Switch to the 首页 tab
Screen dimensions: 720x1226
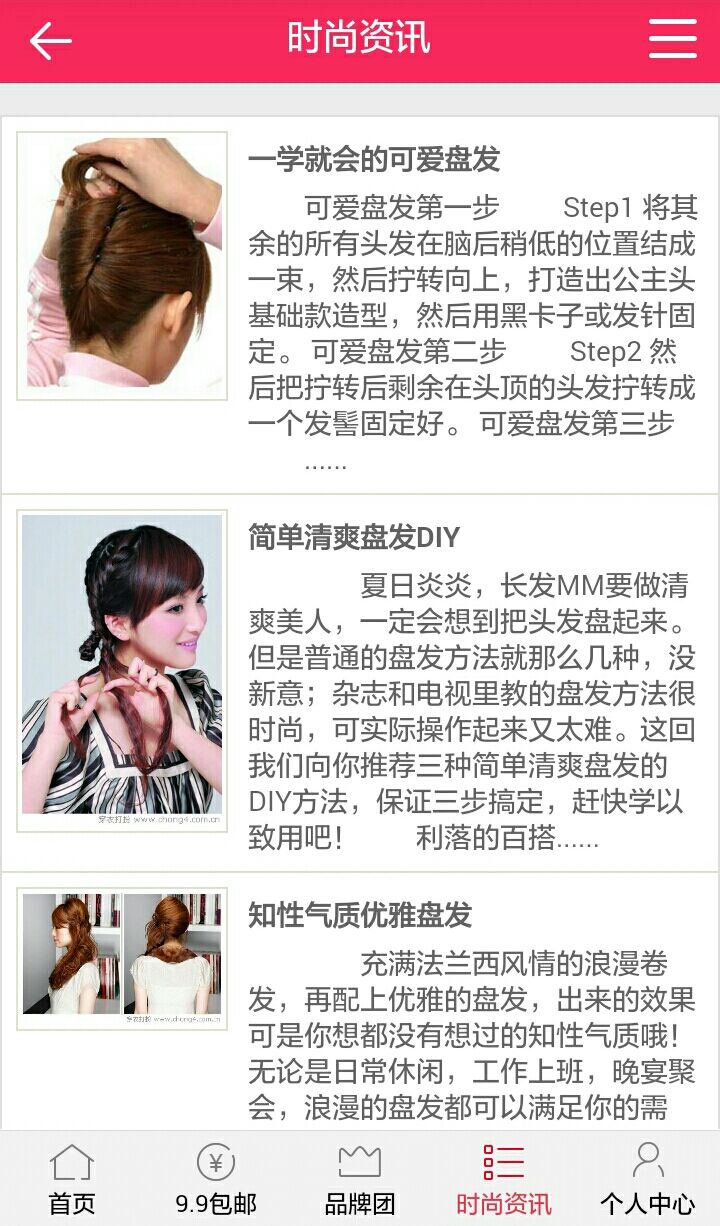pos(71,1180)
